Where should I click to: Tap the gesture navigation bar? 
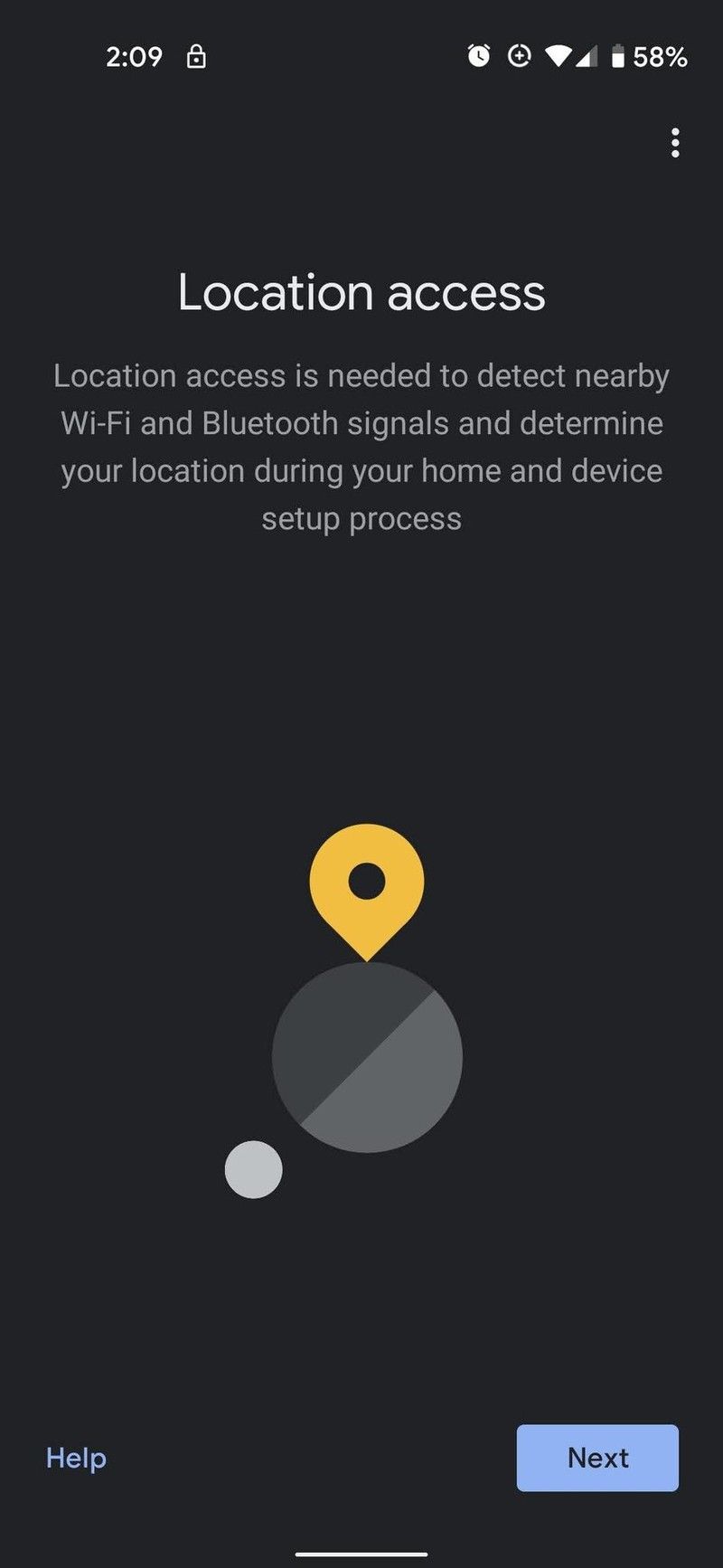pos(361,1551)
